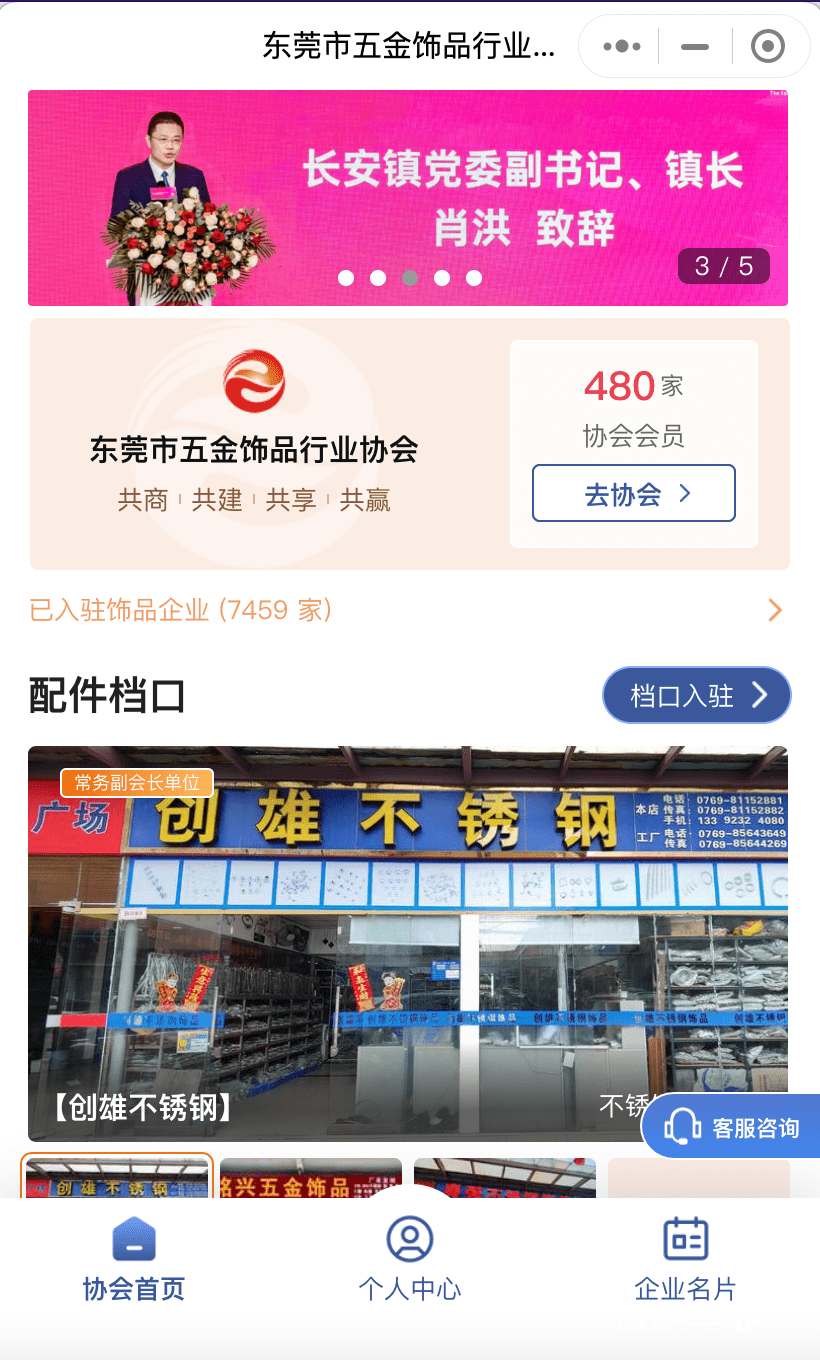Jump to the first banner page dot
The image size is (820, 1360).
(346, 278)
